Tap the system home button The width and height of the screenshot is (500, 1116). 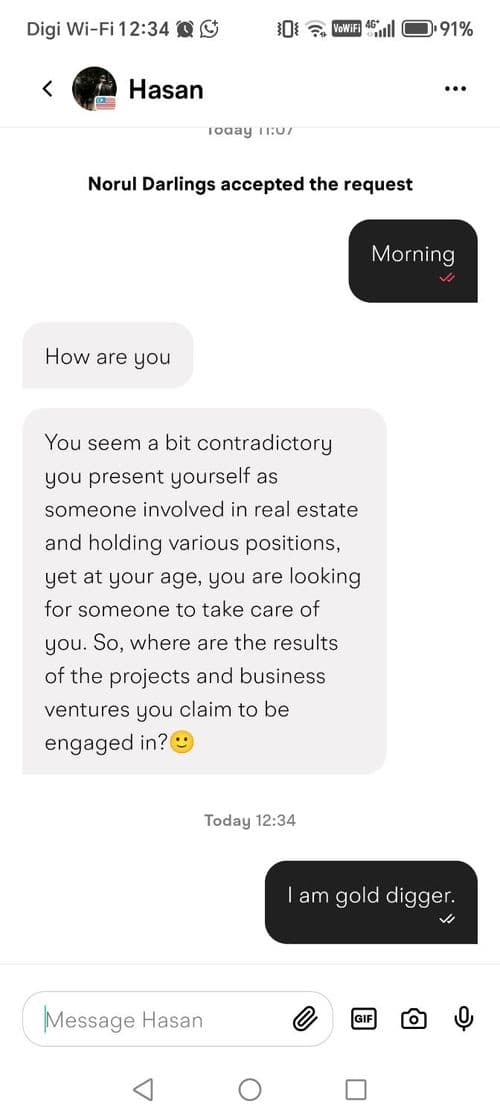point(250,1089)
